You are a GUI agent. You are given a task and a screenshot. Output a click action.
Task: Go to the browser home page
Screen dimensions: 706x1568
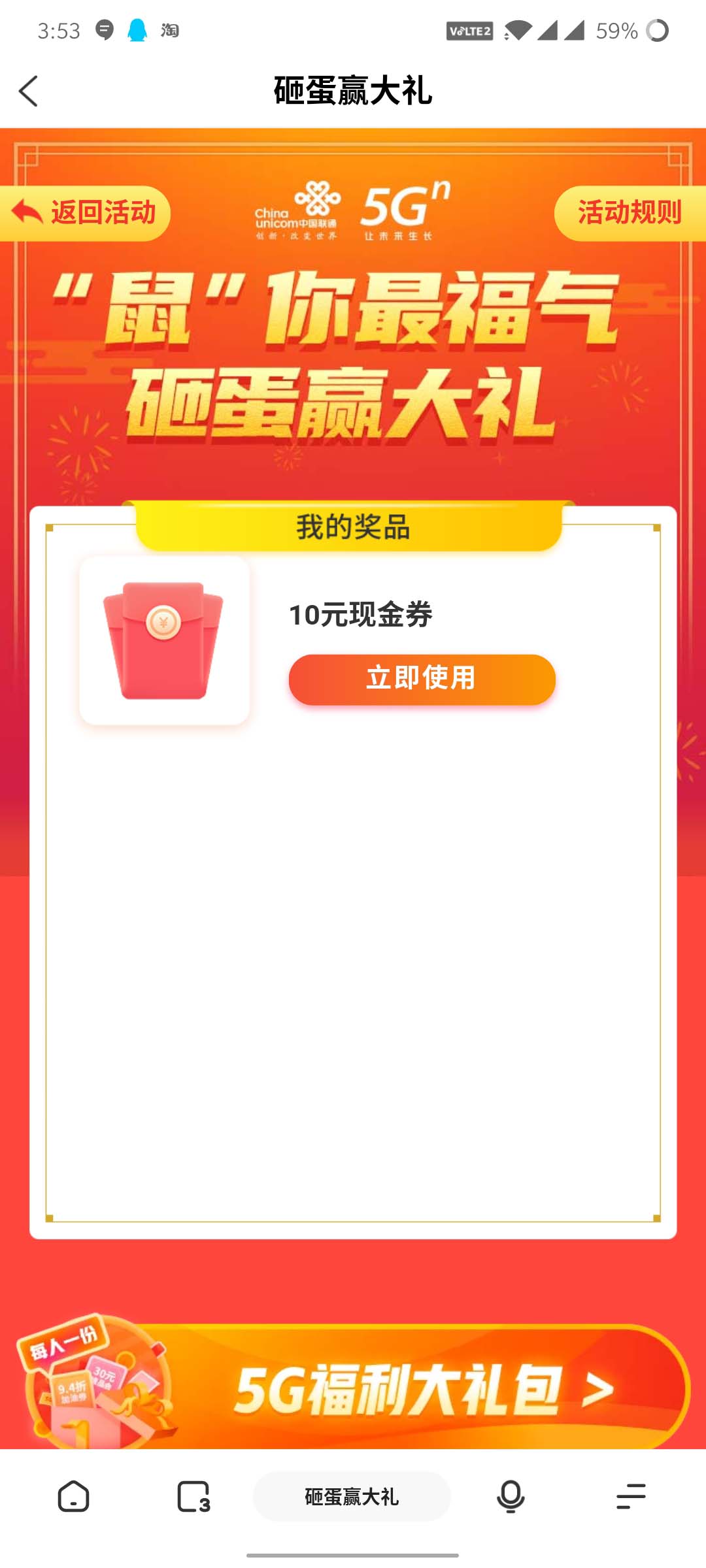coord(73,1496)
